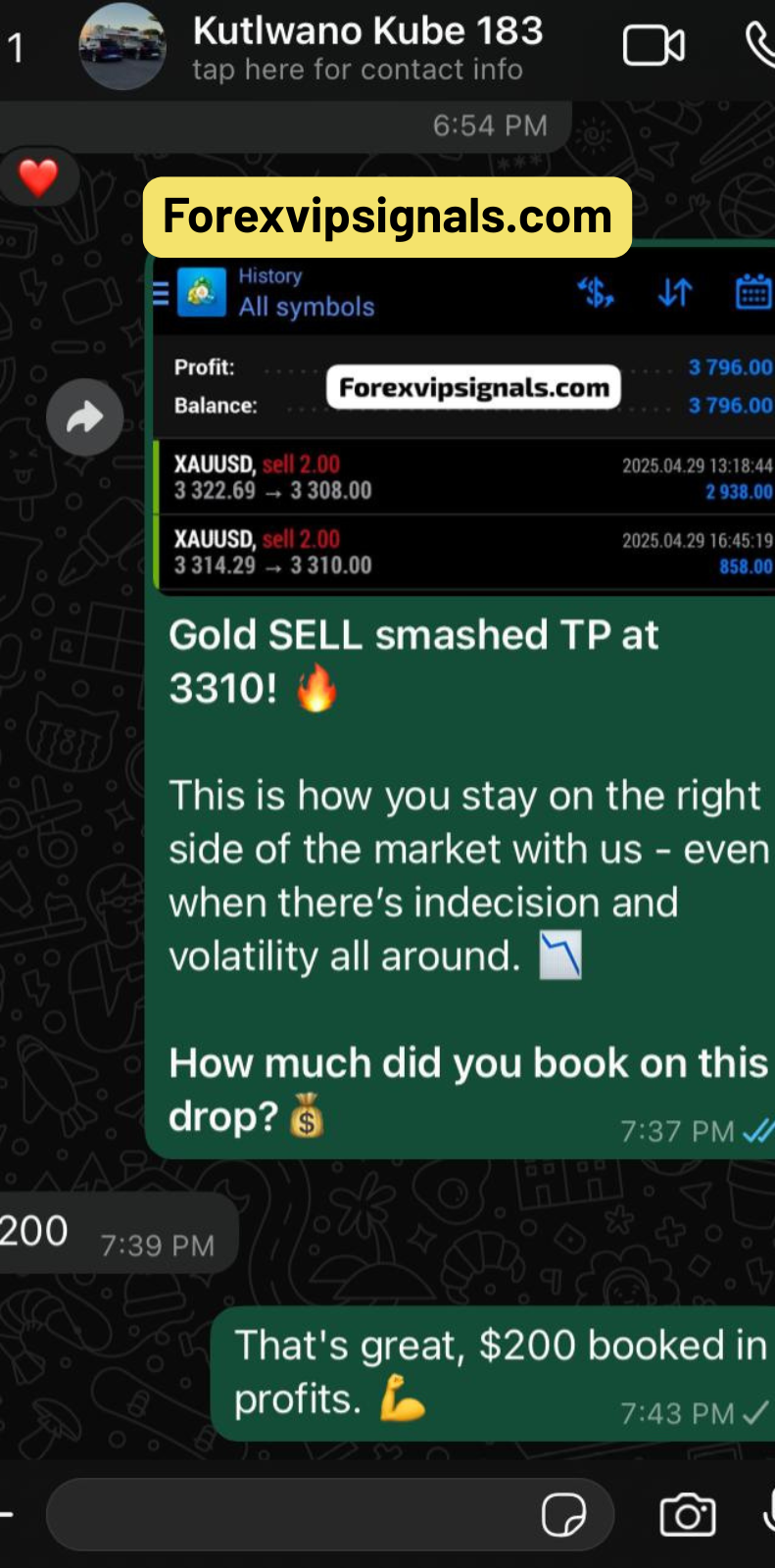
Task: Forward the trade history image message
Action: [x=85, y=417]
